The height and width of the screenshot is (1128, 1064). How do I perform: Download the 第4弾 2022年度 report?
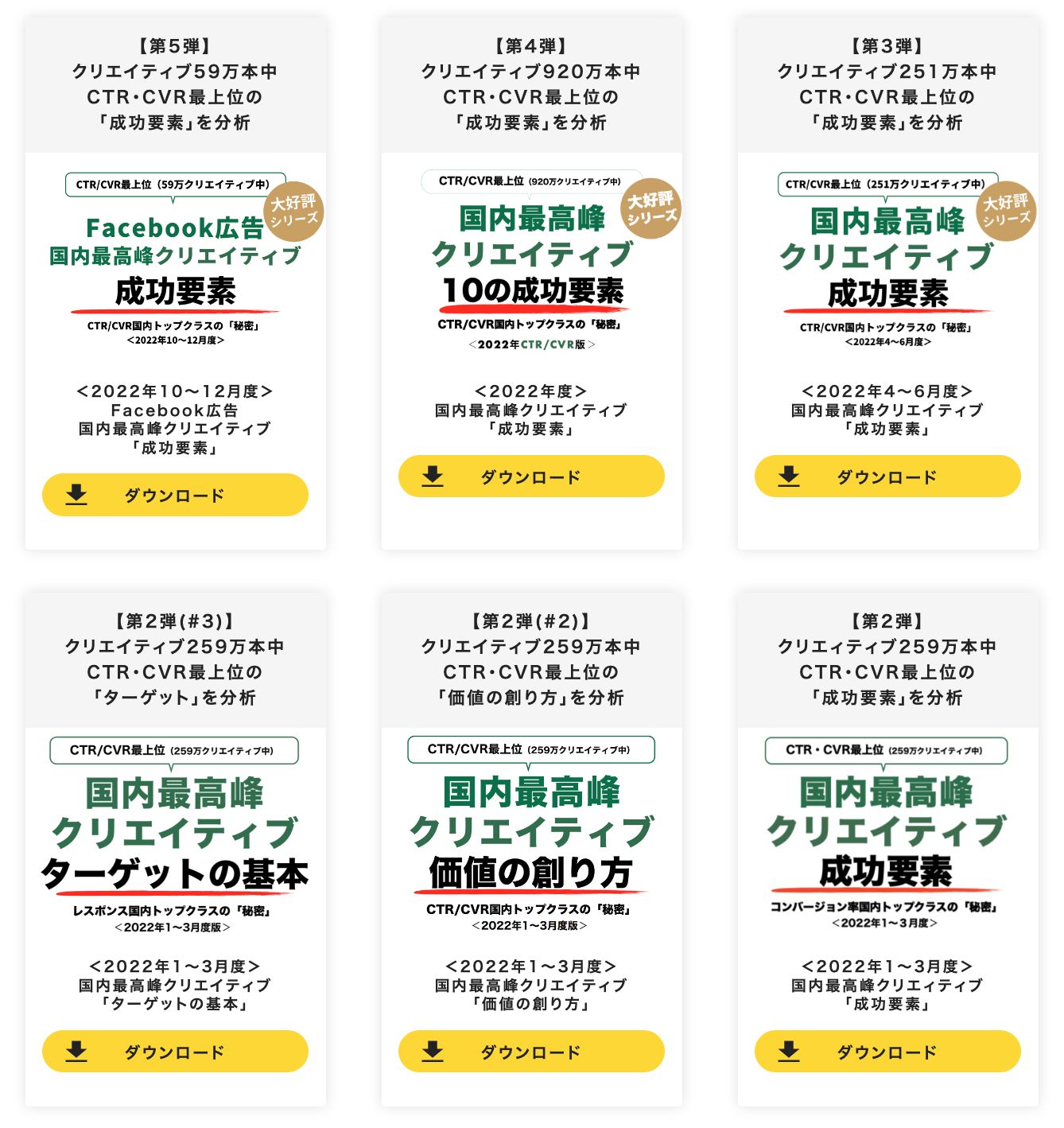click(531, 476)
